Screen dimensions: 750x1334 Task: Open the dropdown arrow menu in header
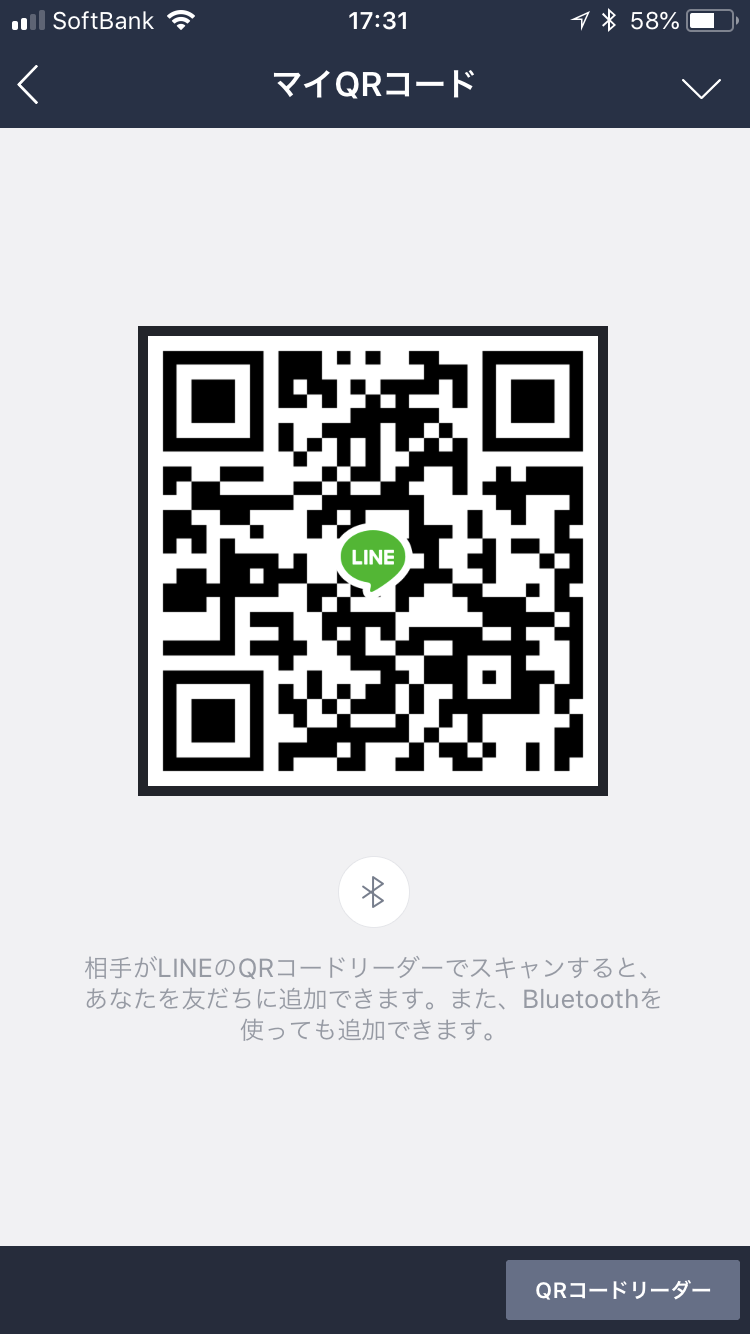(701, 88)
